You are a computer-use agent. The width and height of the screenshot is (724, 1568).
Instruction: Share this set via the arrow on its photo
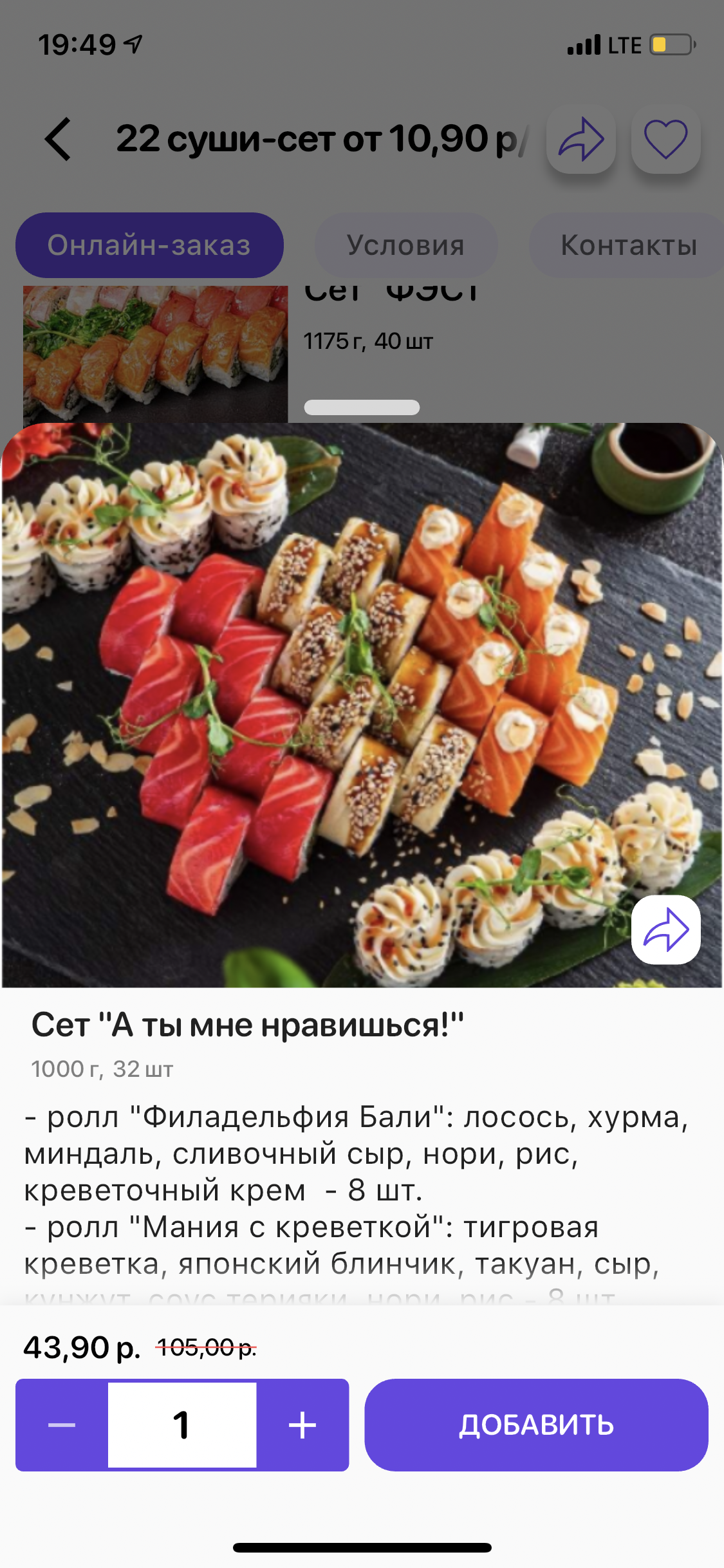665,929
